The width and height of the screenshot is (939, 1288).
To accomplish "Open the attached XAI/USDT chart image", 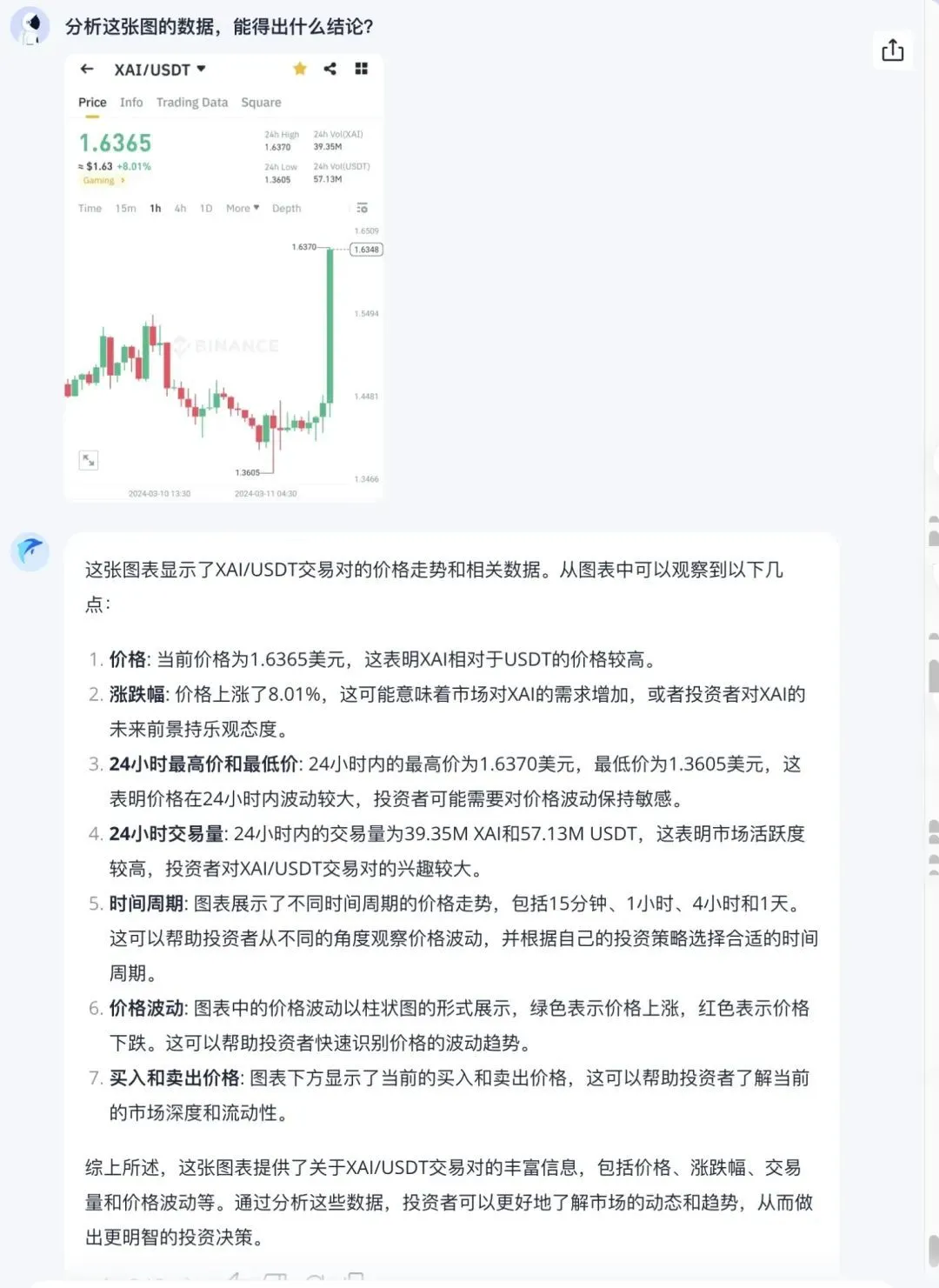I will pos(223,278).
